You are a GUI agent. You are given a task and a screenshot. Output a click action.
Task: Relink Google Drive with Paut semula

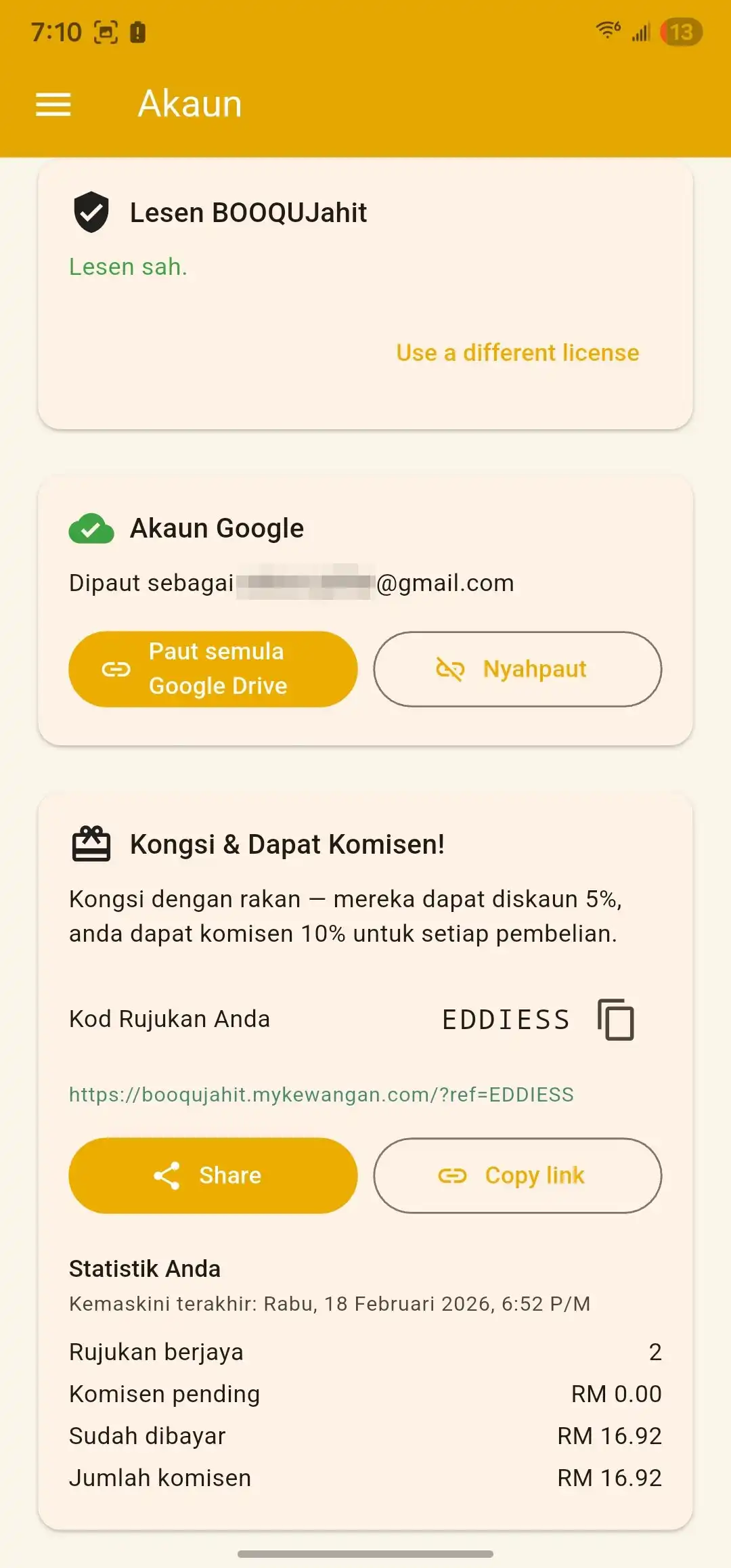[213, 669]
